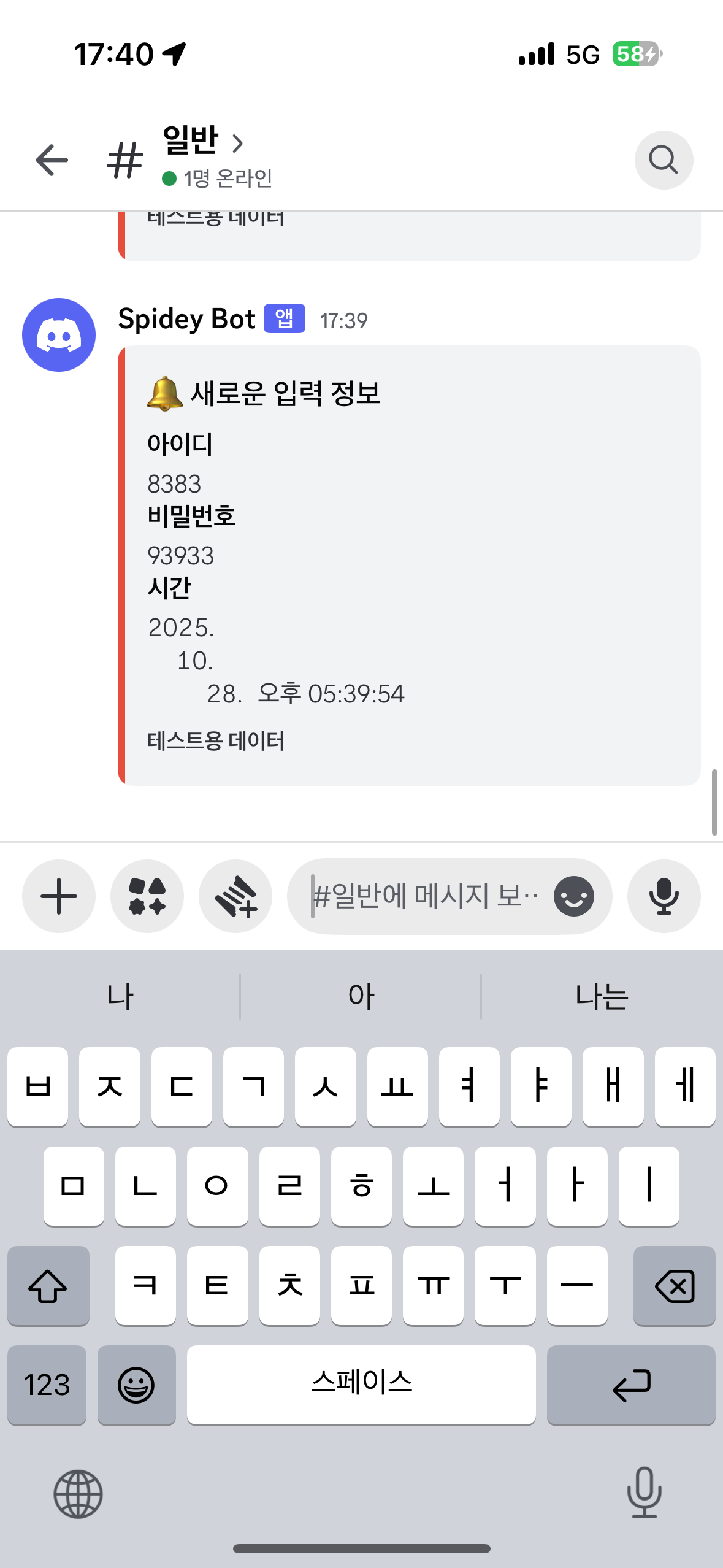Screen dimensions: 723x1568
Task: Tap the 스페이스 space bar
Action: [x=361, y=1385]
